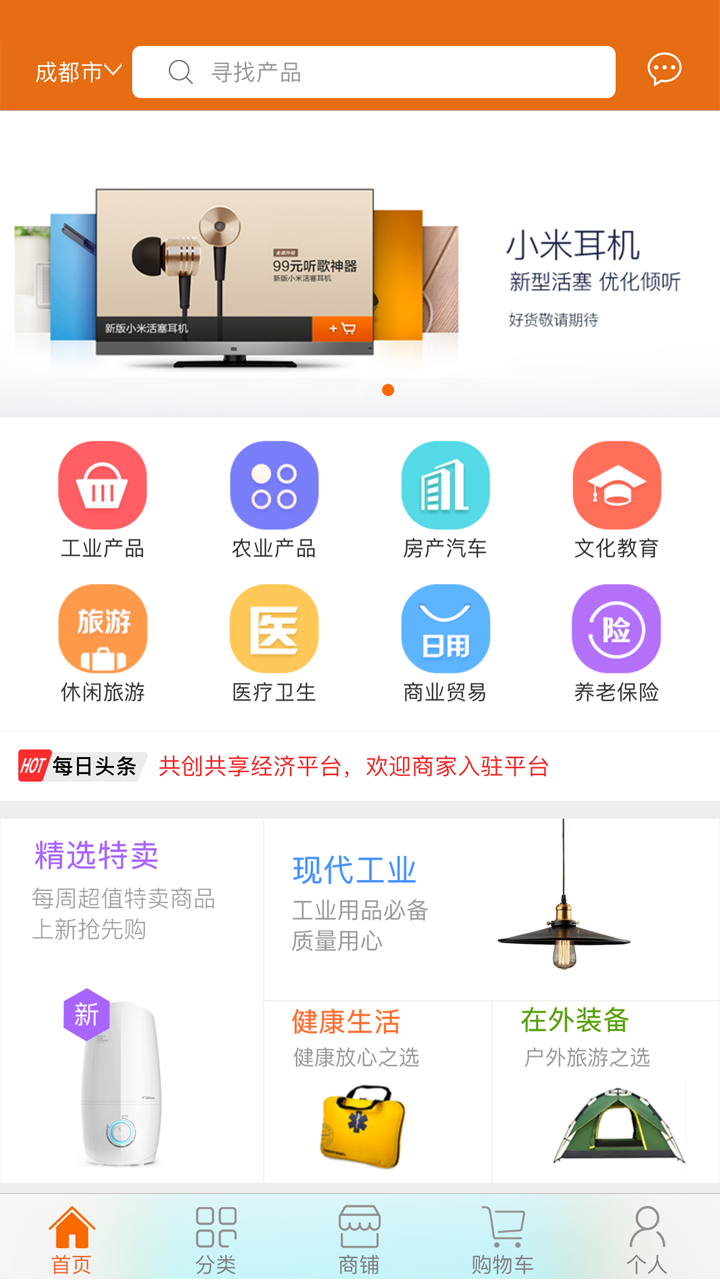Screen dimensions: 720x1280
Task: Tap the 寻找产品 search box
Action: [x=373, y=72]
